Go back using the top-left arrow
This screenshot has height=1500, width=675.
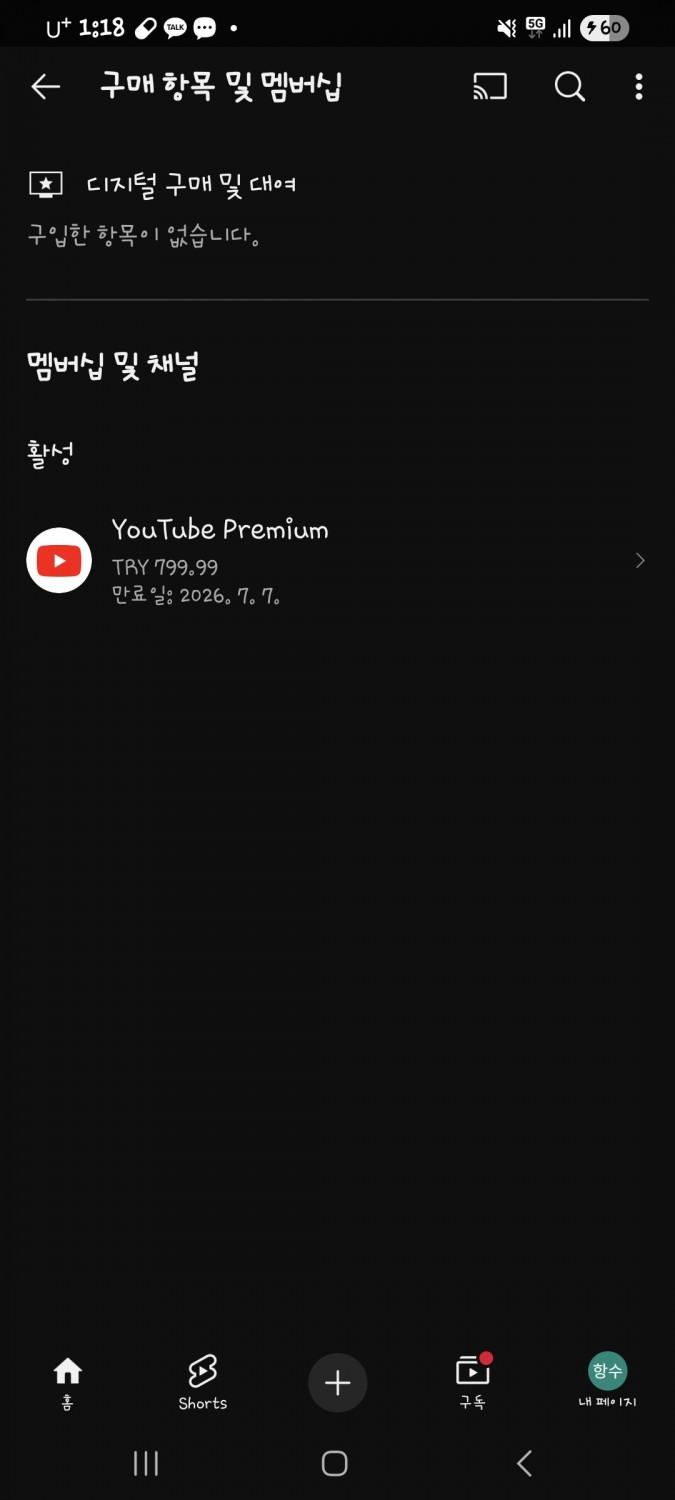46,87
